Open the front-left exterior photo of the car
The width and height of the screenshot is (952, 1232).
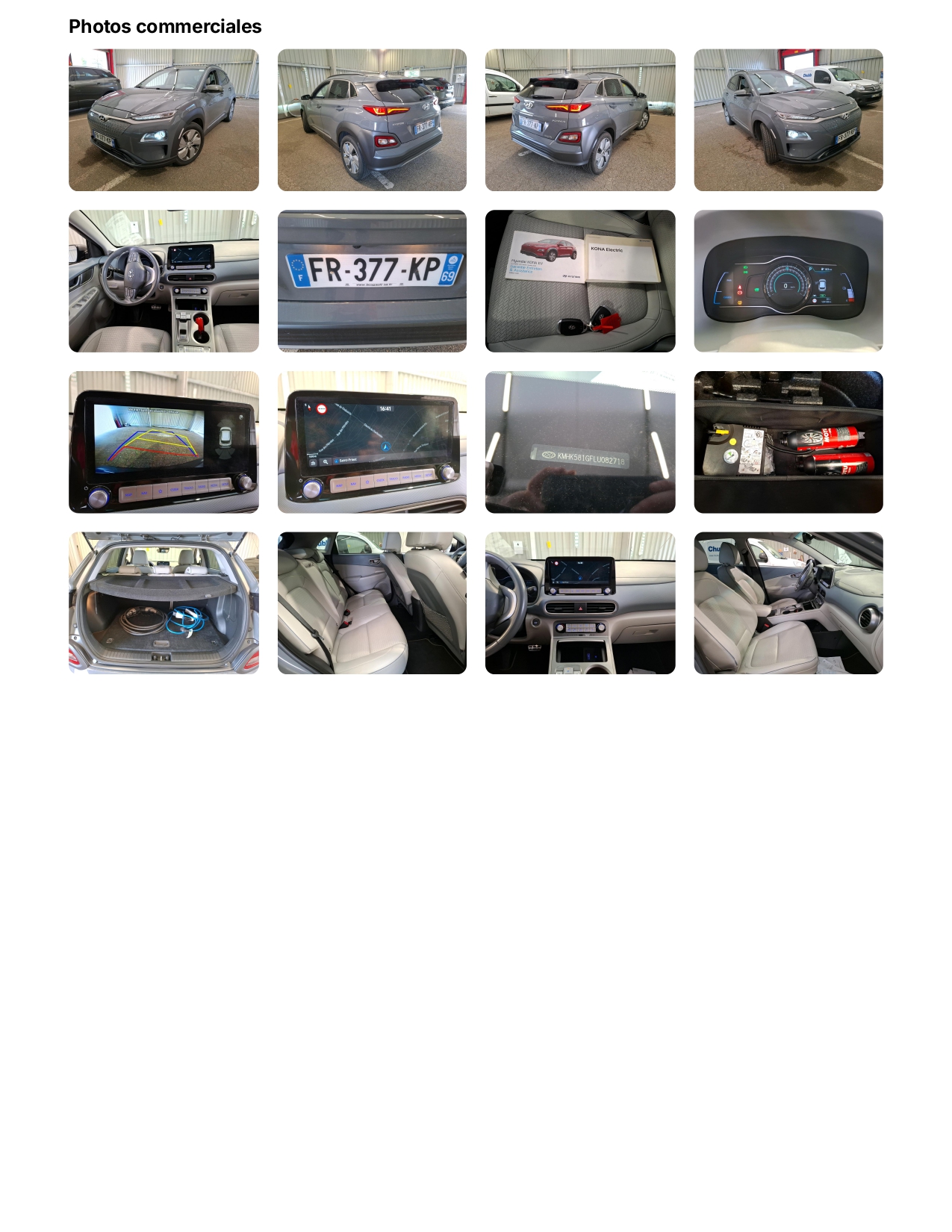point(164,120)
